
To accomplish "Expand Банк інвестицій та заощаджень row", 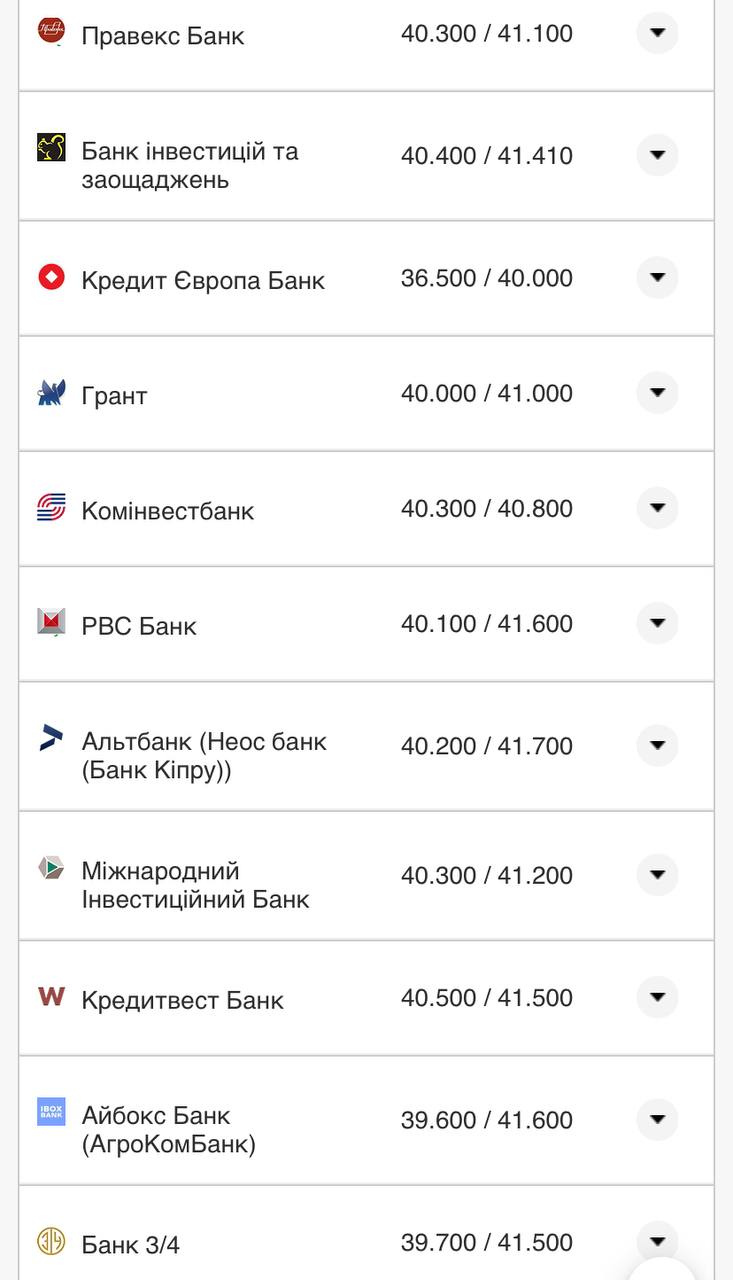I will tap(657, 155).
